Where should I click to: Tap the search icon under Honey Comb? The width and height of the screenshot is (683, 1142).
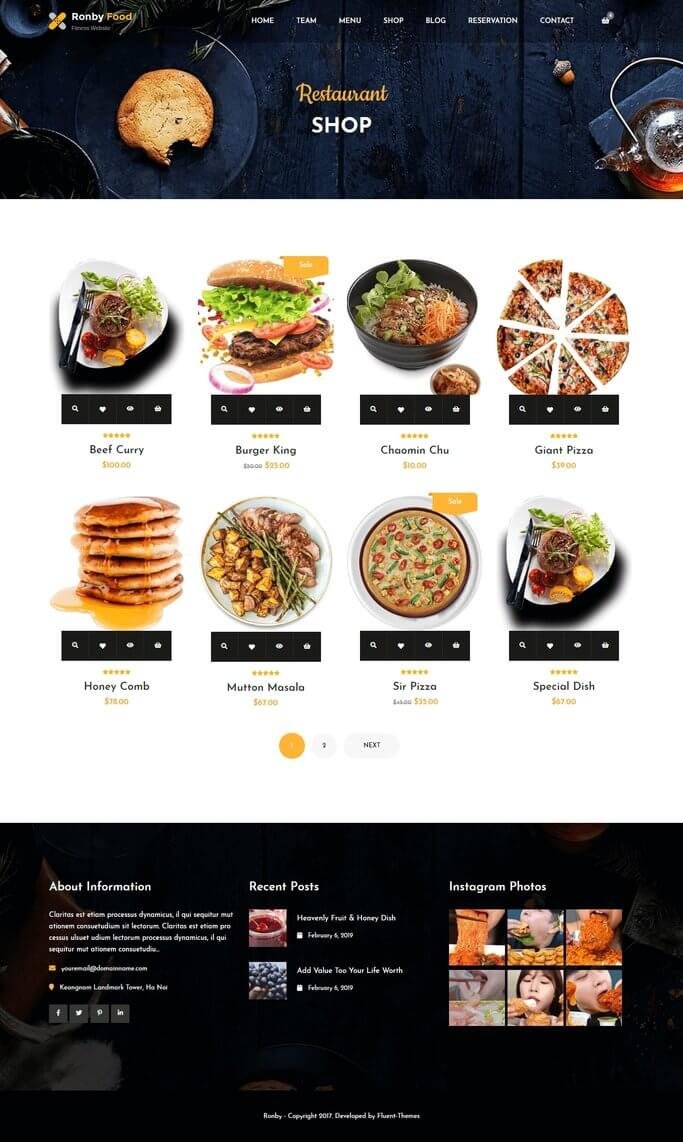point(75,645)
